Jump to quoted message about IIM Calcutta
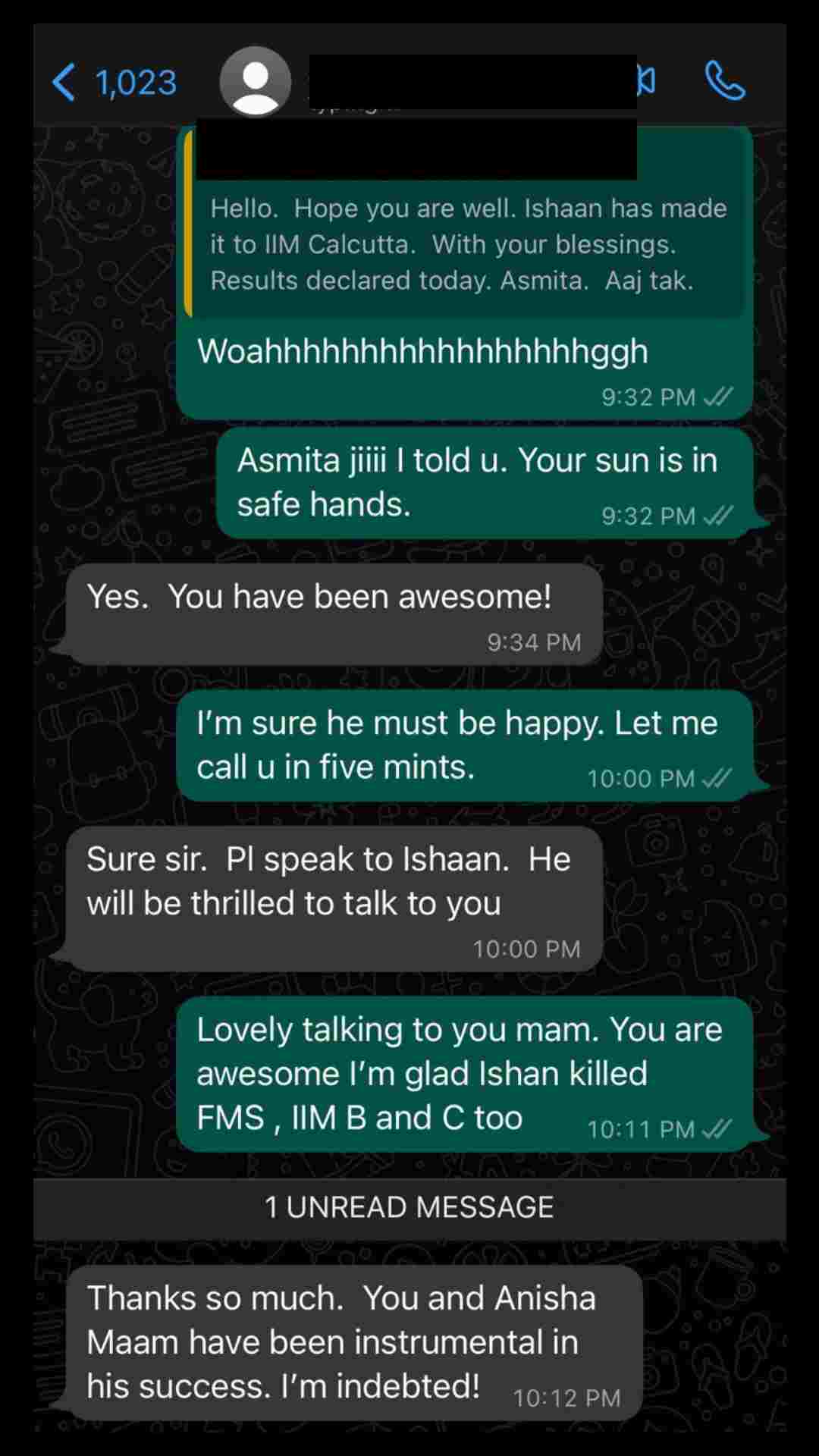This screenshot has width=819, height=1456. click(467, 244)
